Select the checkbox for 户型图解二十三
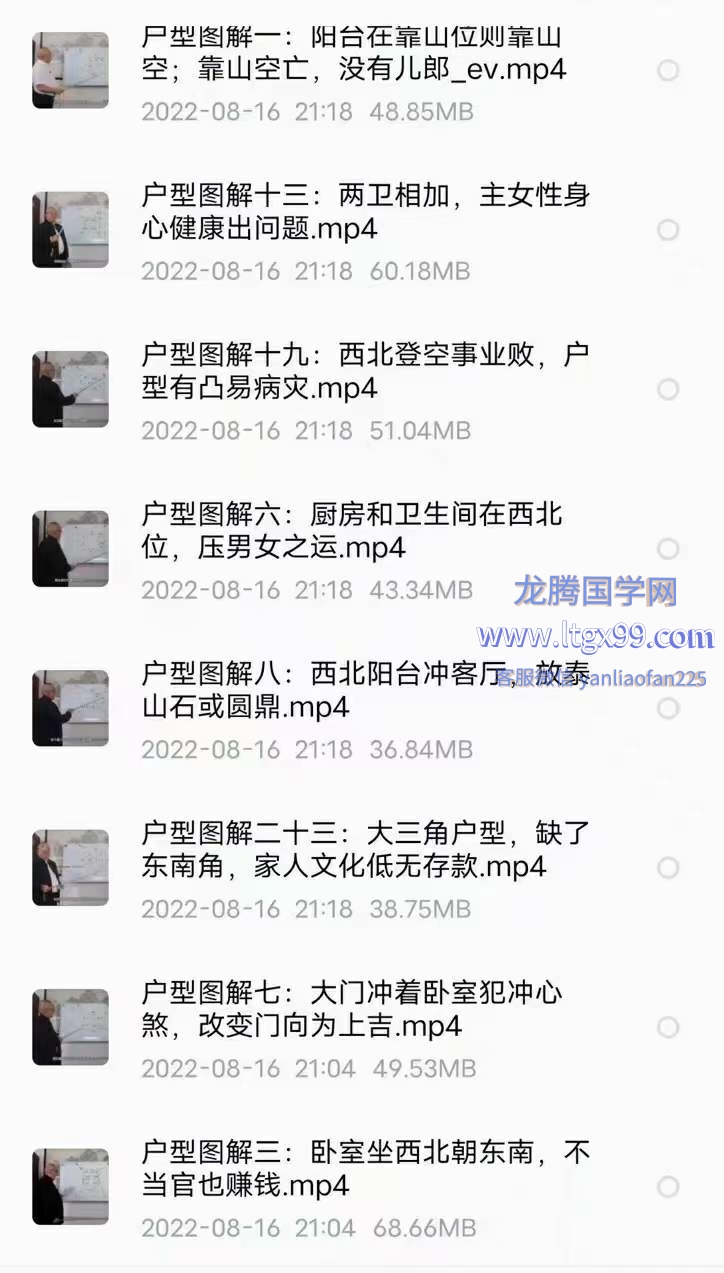The width and height of the screenshot is (724, 1273). click(x=668, y=867)
